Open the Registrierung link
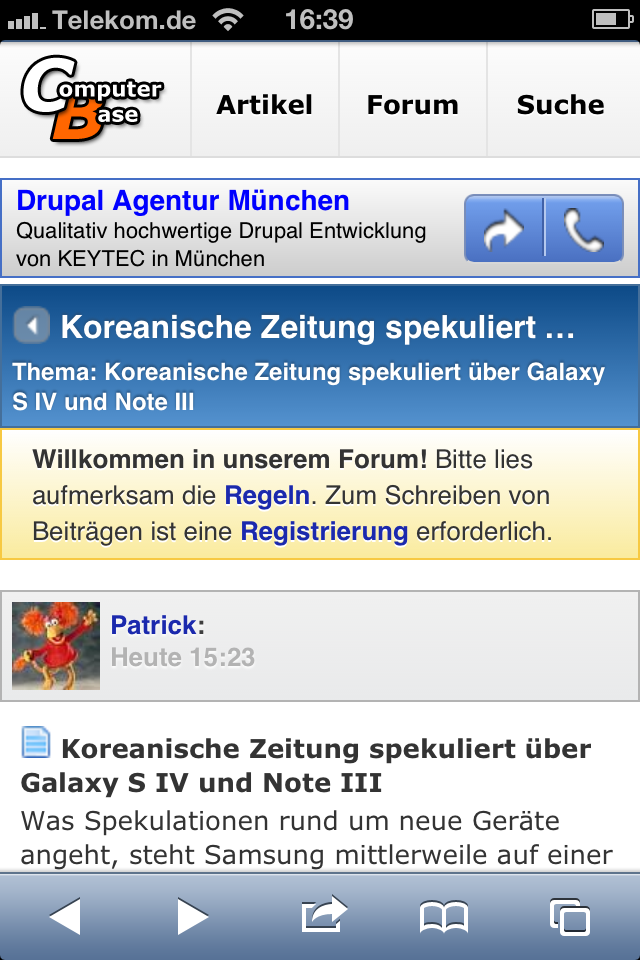This screenshot has width=640, height=960. [x=324, y=531]
